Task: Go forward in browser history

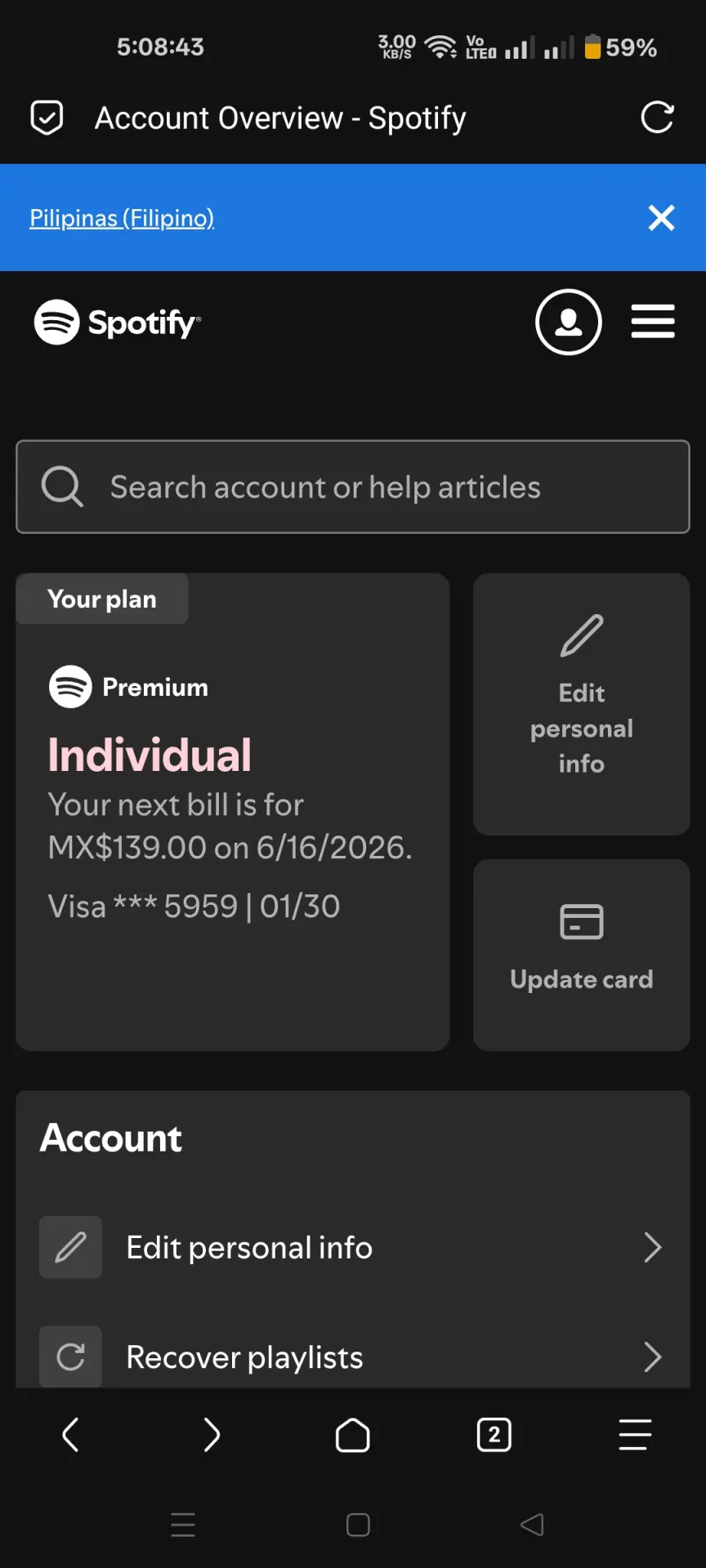Action: click(x=212, y=1435)
